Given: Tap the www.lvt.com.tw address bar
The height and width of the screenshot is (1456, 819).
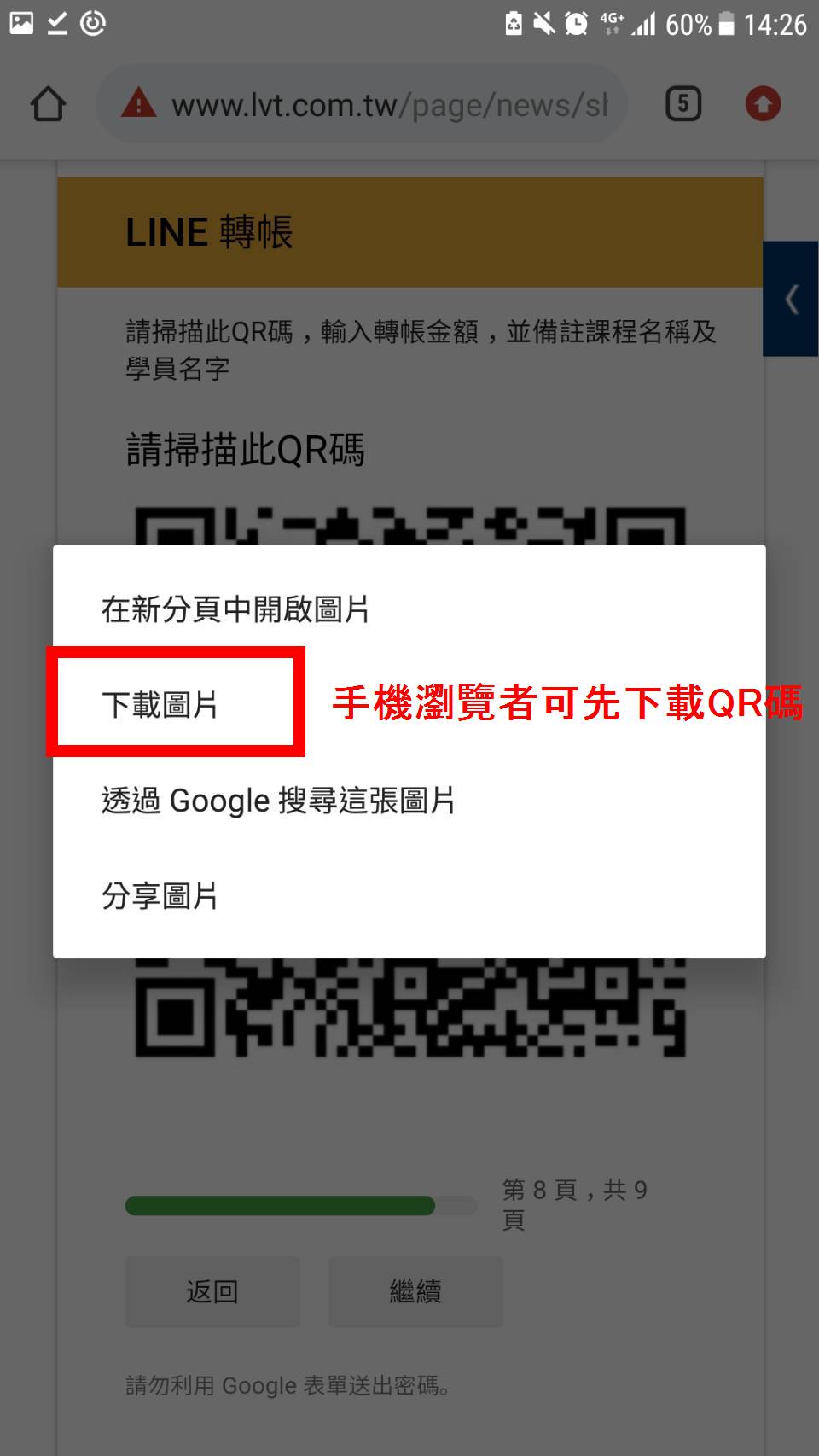Looking at the screenshot, I should tap(375, 105).
